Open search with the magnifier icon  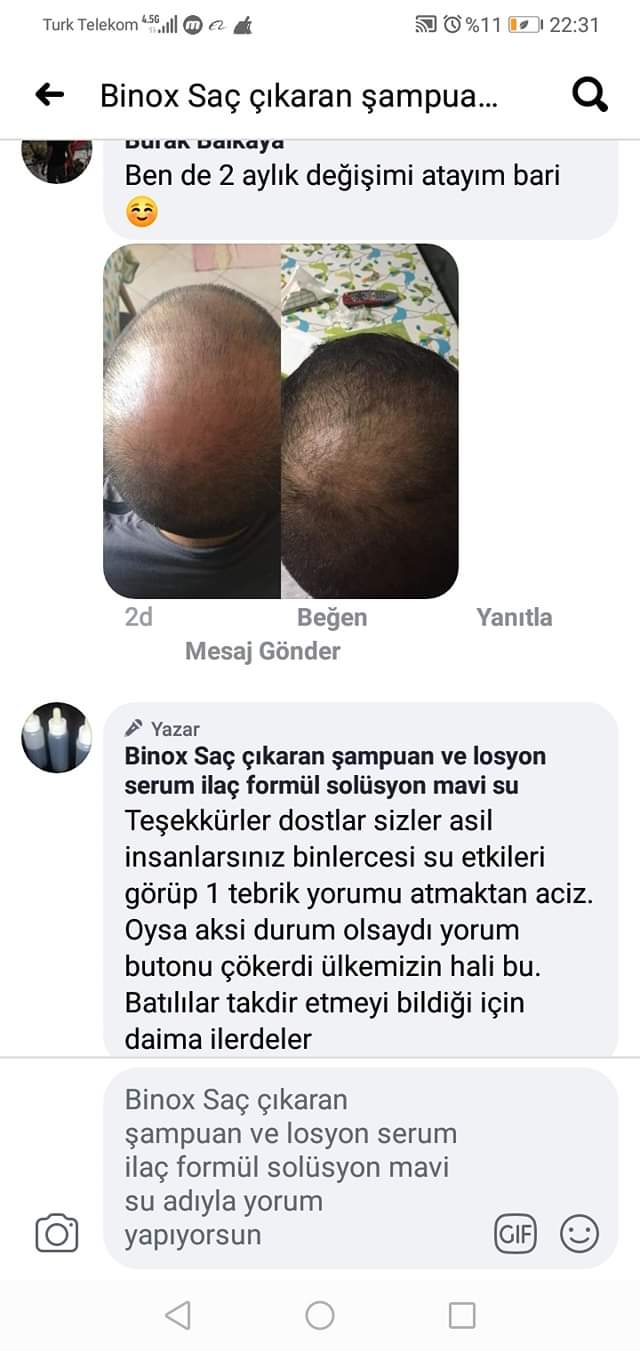[x=590, y=95]
